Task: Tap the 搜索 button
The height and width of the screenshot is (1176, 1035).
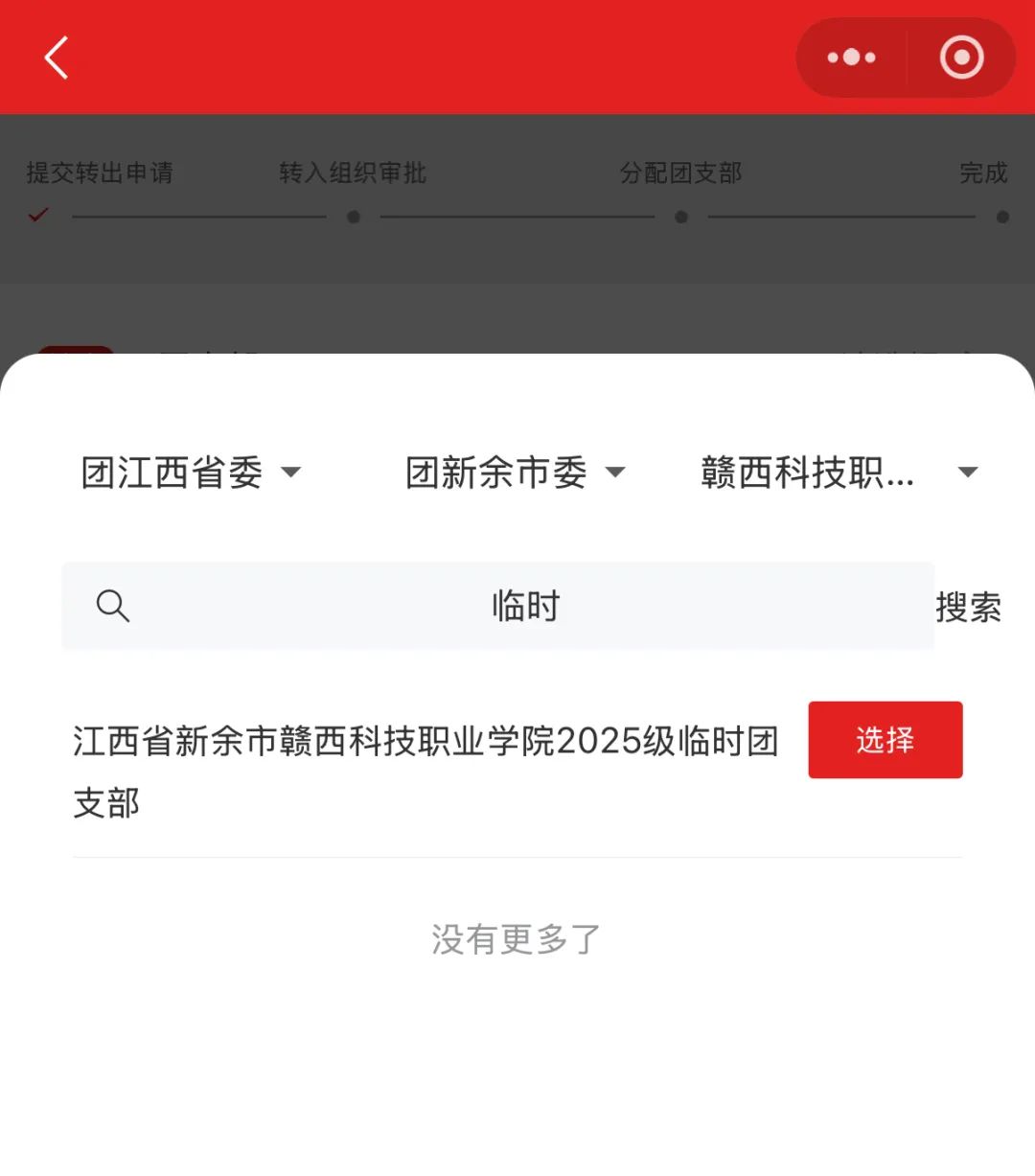Action: pos(968,607)
